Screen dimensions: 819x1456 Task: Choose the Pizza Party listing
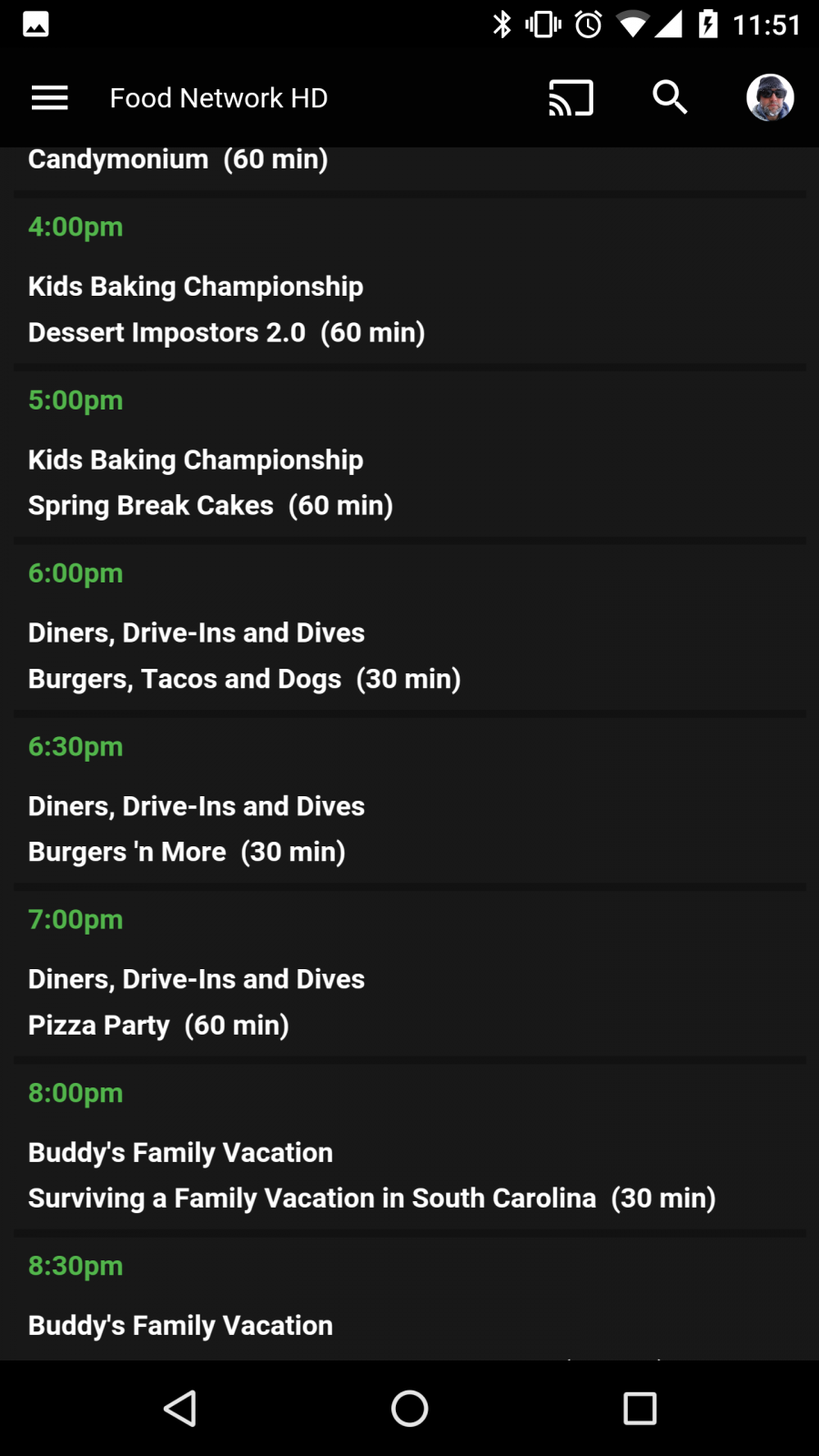coord(409,973)
